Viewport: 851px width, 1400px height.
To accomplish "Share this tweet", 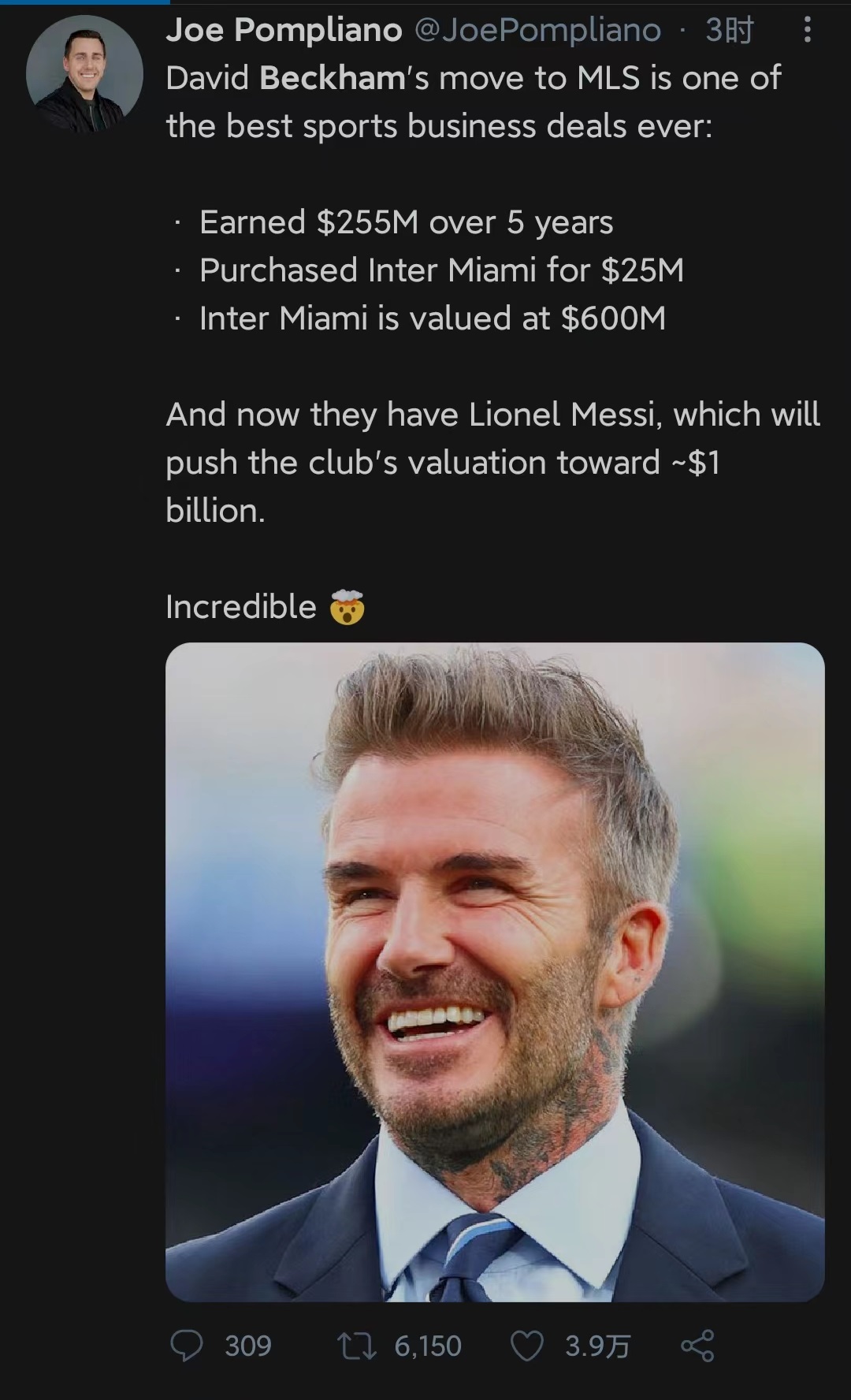I will pyautogui.click(x=697, y=1346).
